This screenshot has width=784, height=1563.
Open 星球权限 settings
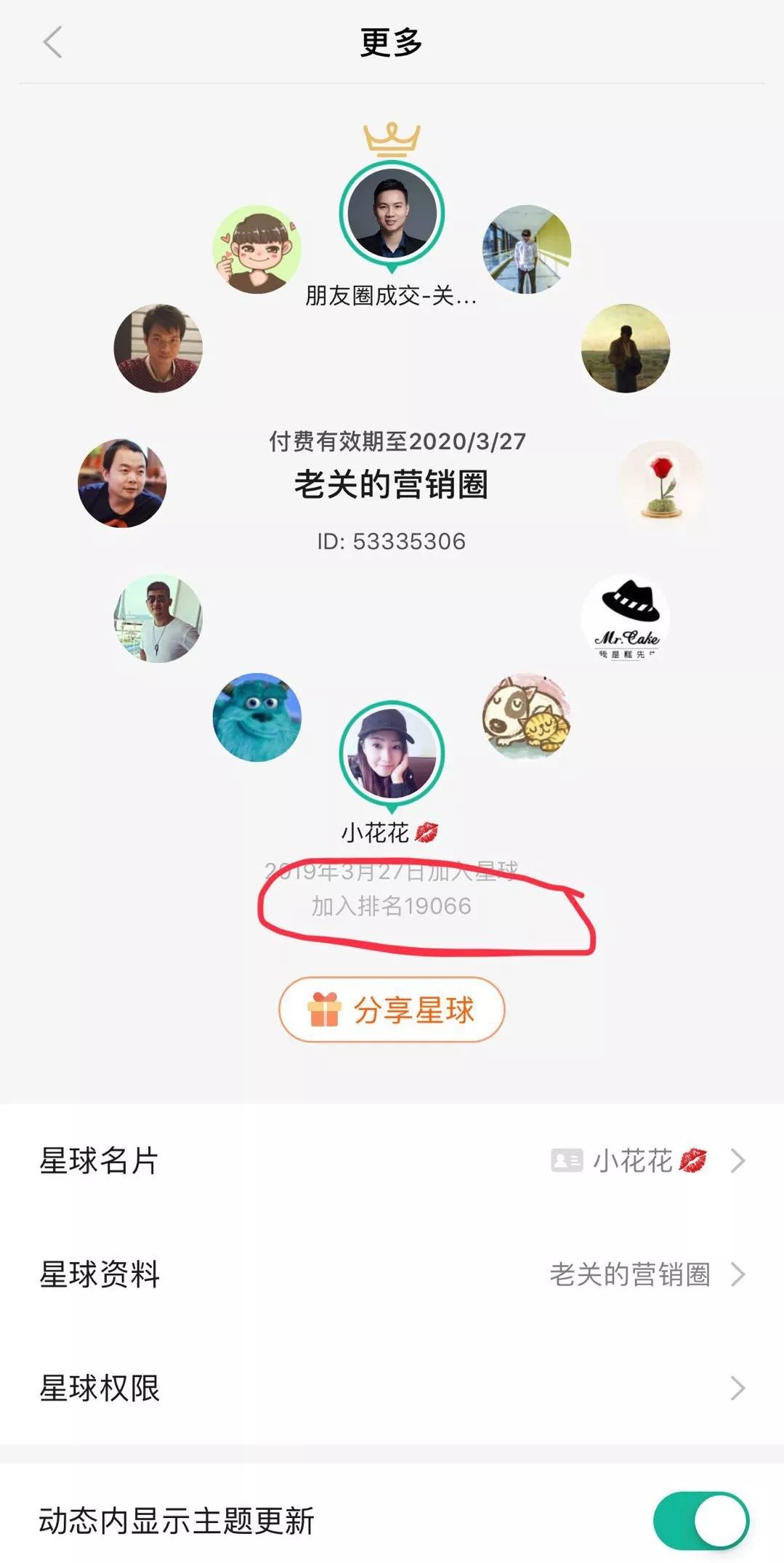click(392, 1388)
